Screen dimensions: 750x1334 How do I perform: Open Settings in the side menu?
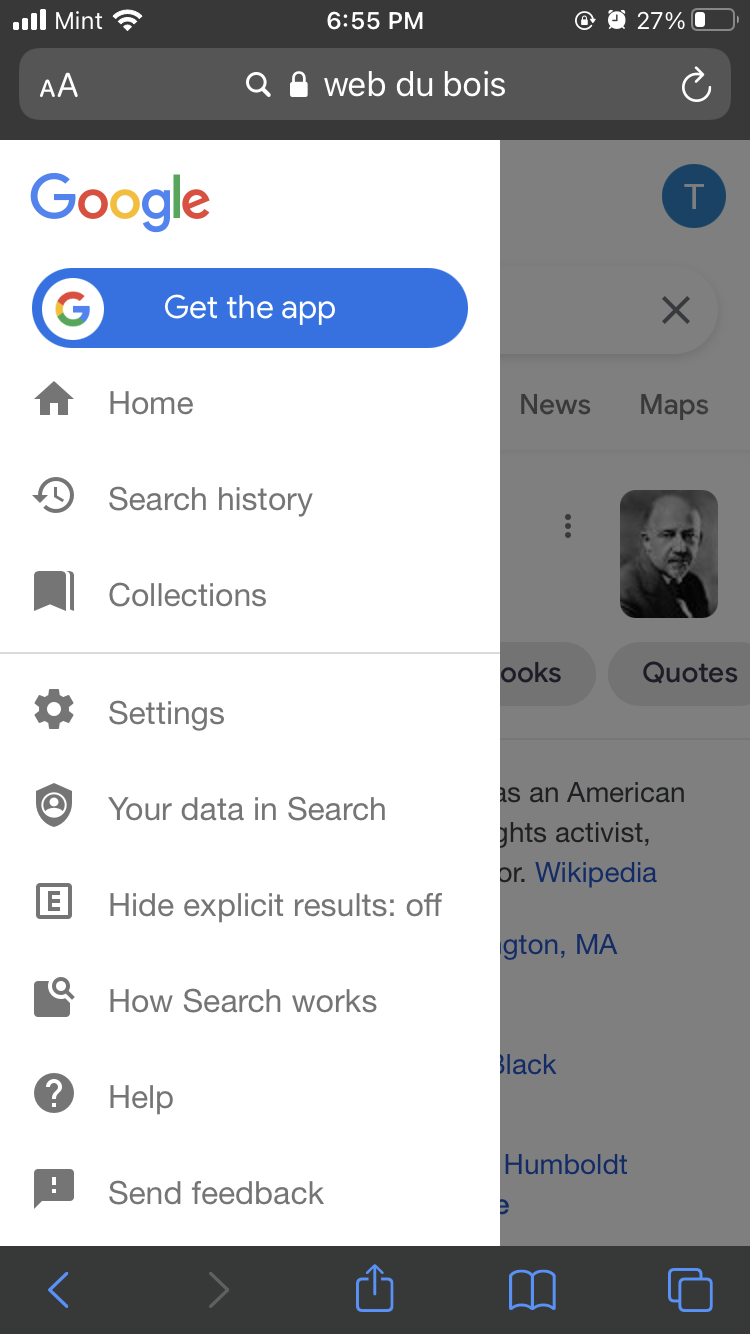coord(250,713)
